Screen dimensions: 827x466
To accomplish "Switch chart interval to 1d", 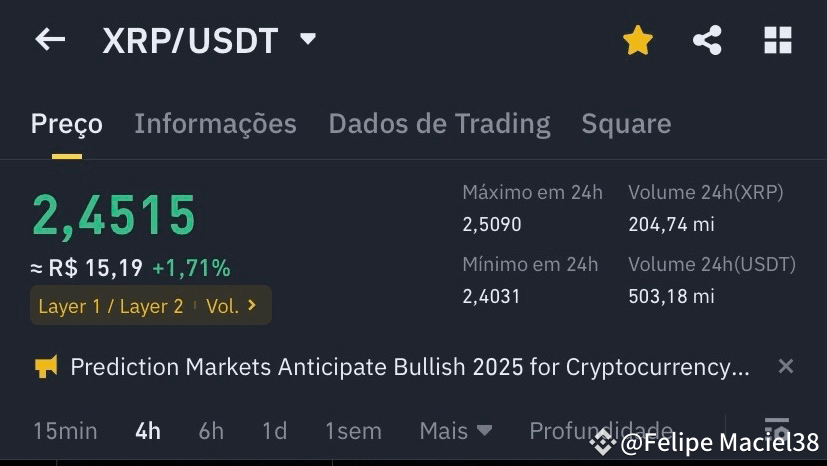I will [274, 431].
